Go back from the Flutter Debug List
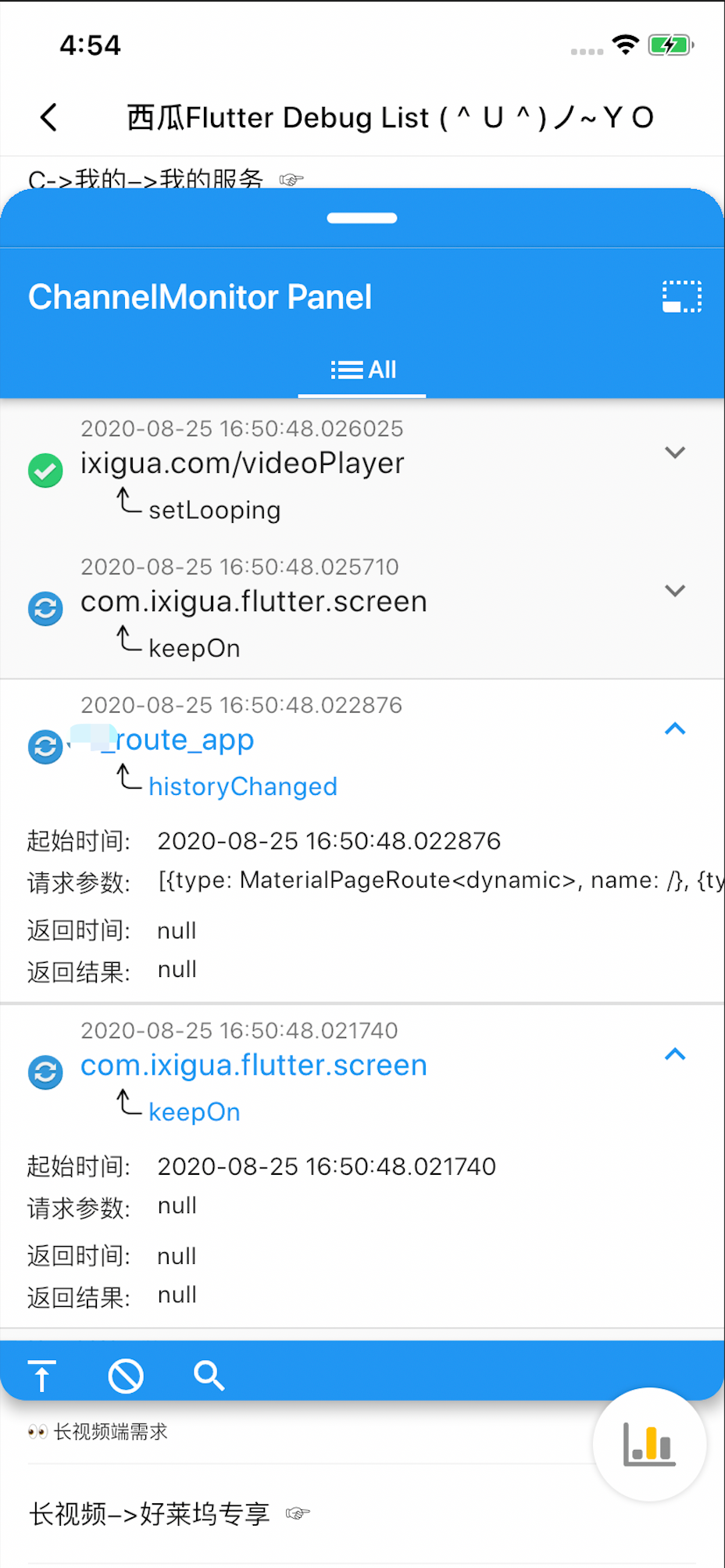 (x=48, y=117)
